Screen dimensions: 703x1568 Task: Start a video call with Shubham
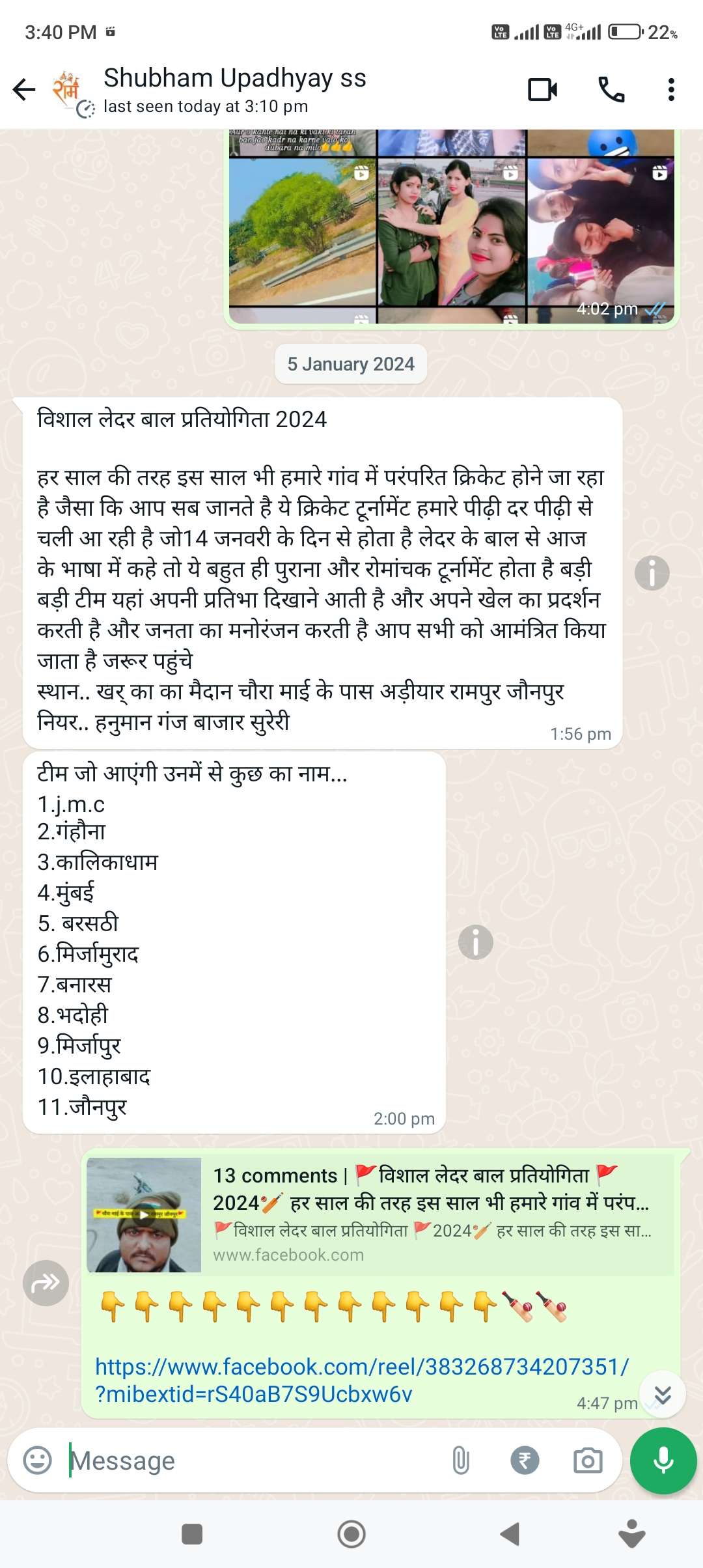tap(542, 90)
